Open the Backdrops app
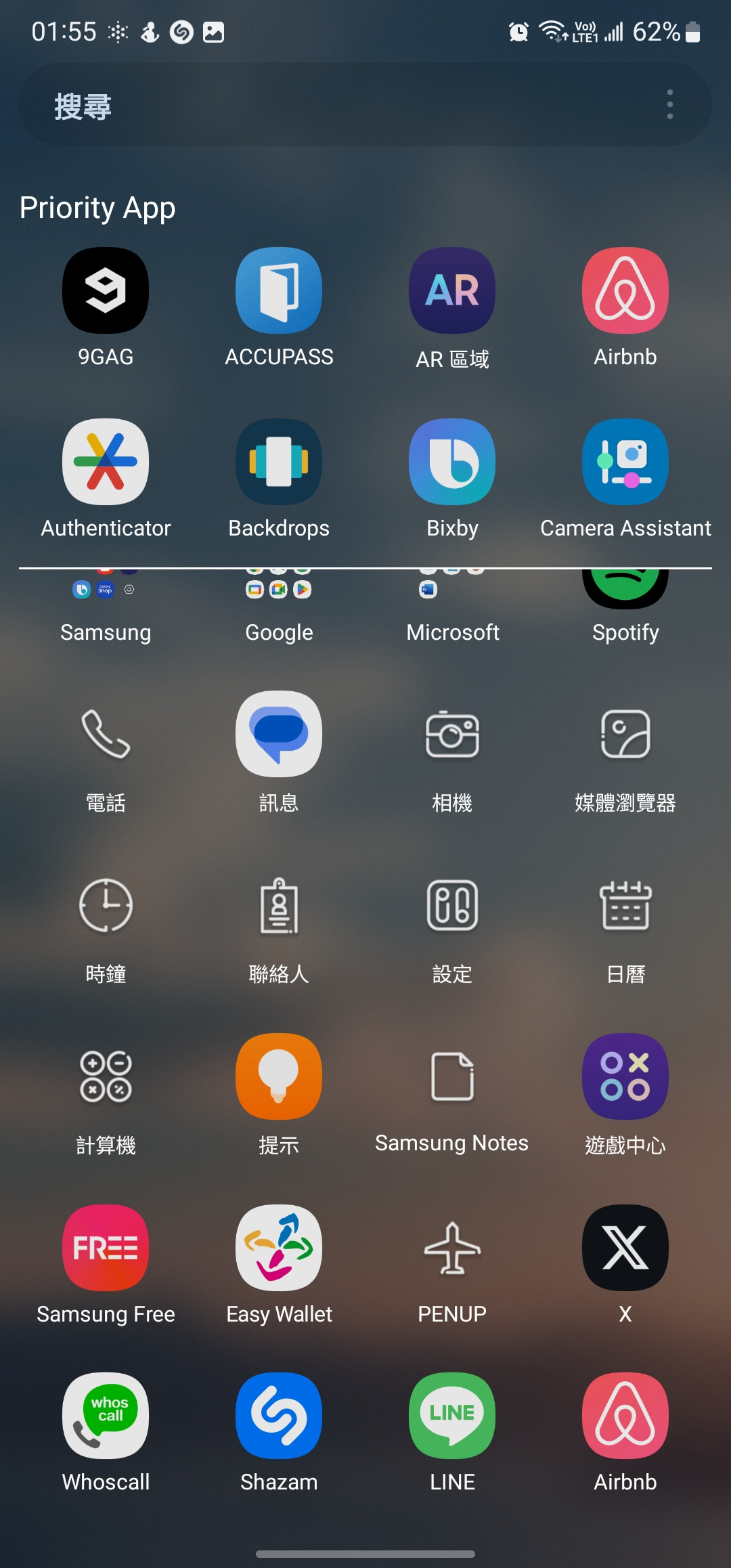Viewport: 731px width, 1568px height. 279,462
